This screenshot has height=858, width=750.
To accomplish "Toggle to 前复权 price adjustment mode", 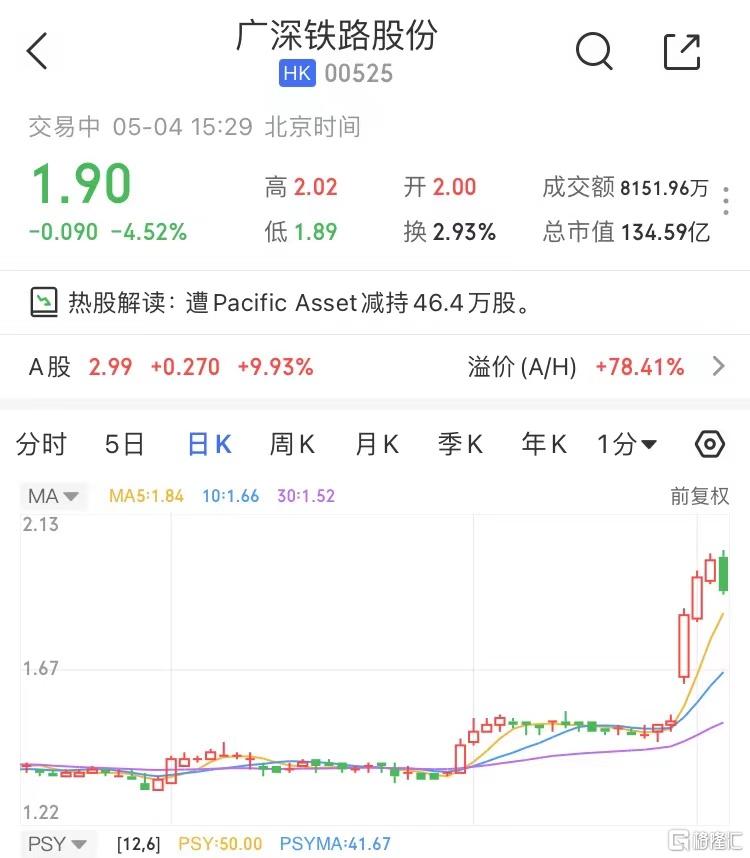I will (700, 496).
